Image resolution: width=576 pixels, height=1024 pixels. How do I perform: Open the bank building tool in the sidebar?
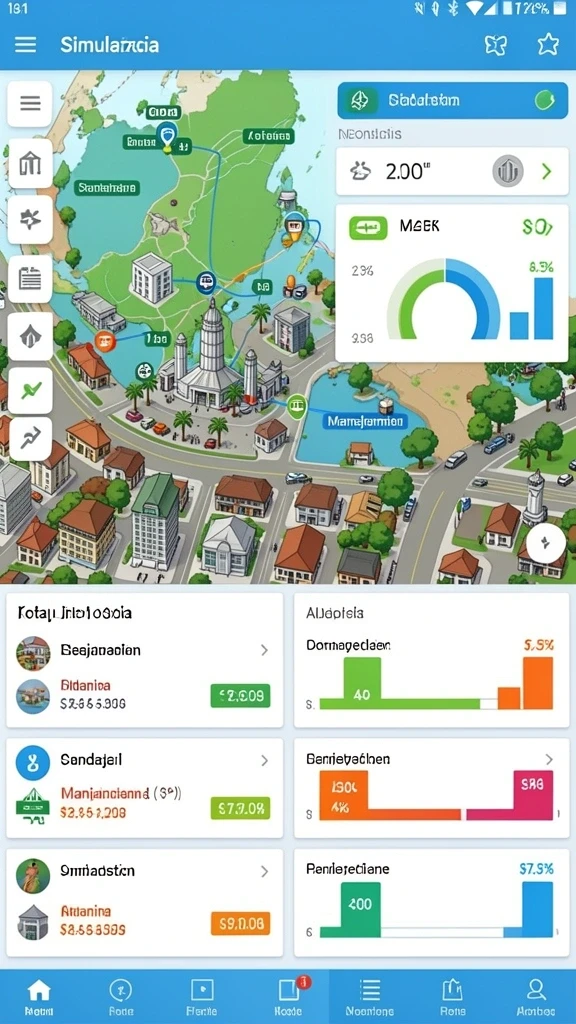(30, 163)
